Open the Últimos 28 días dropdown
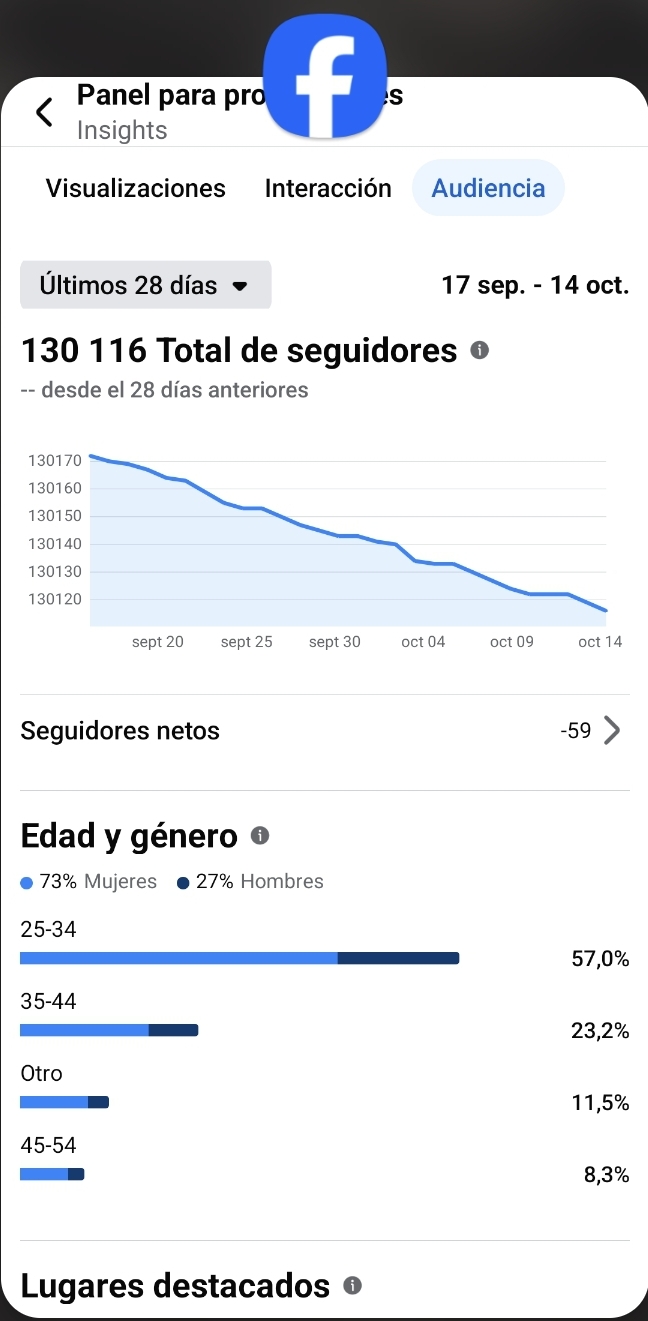Image resolution: width=648 pixels, height=1321 pixels. point(145,285)
